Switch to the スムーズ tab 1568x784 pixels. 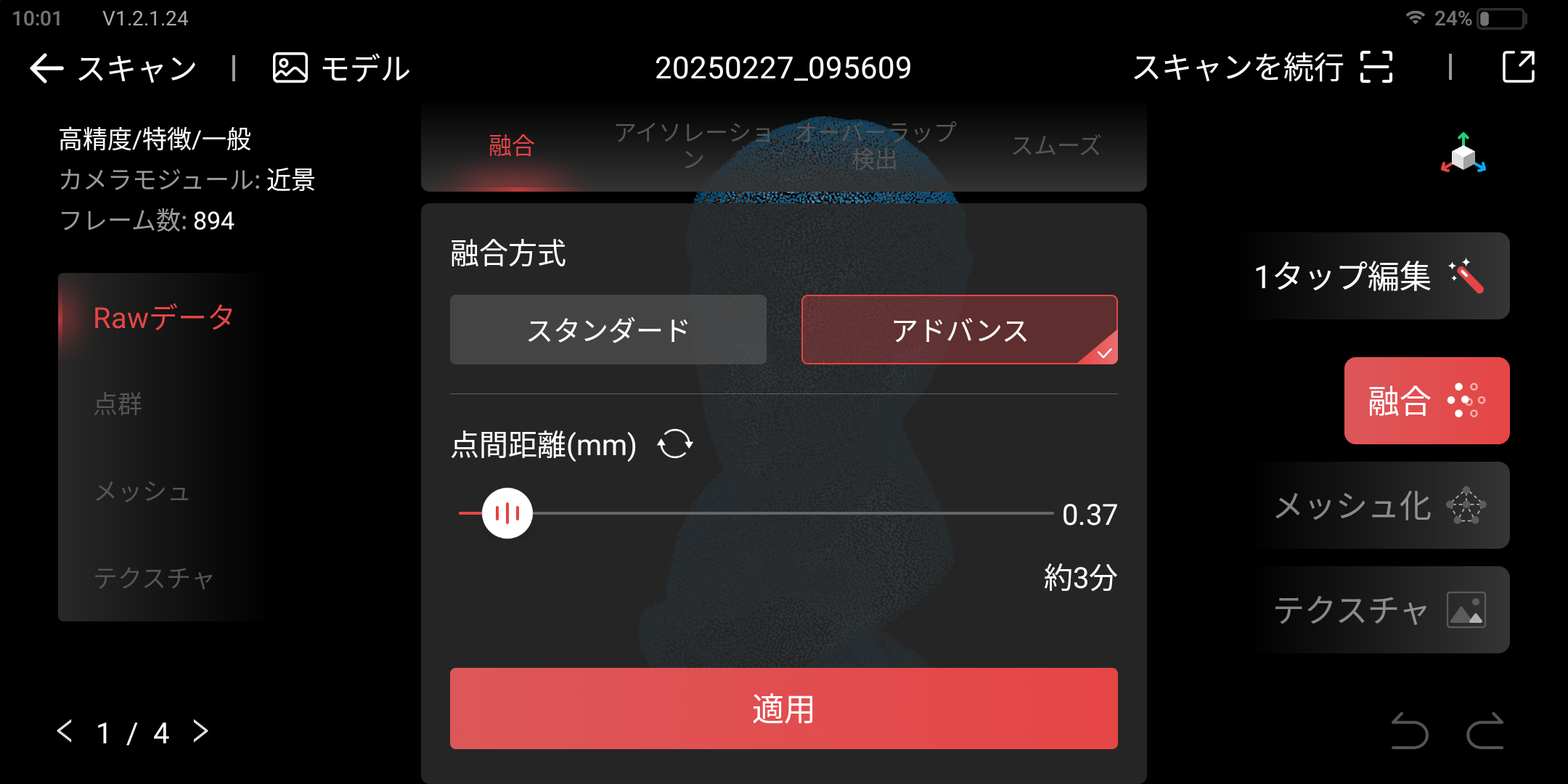[1056, 146]
